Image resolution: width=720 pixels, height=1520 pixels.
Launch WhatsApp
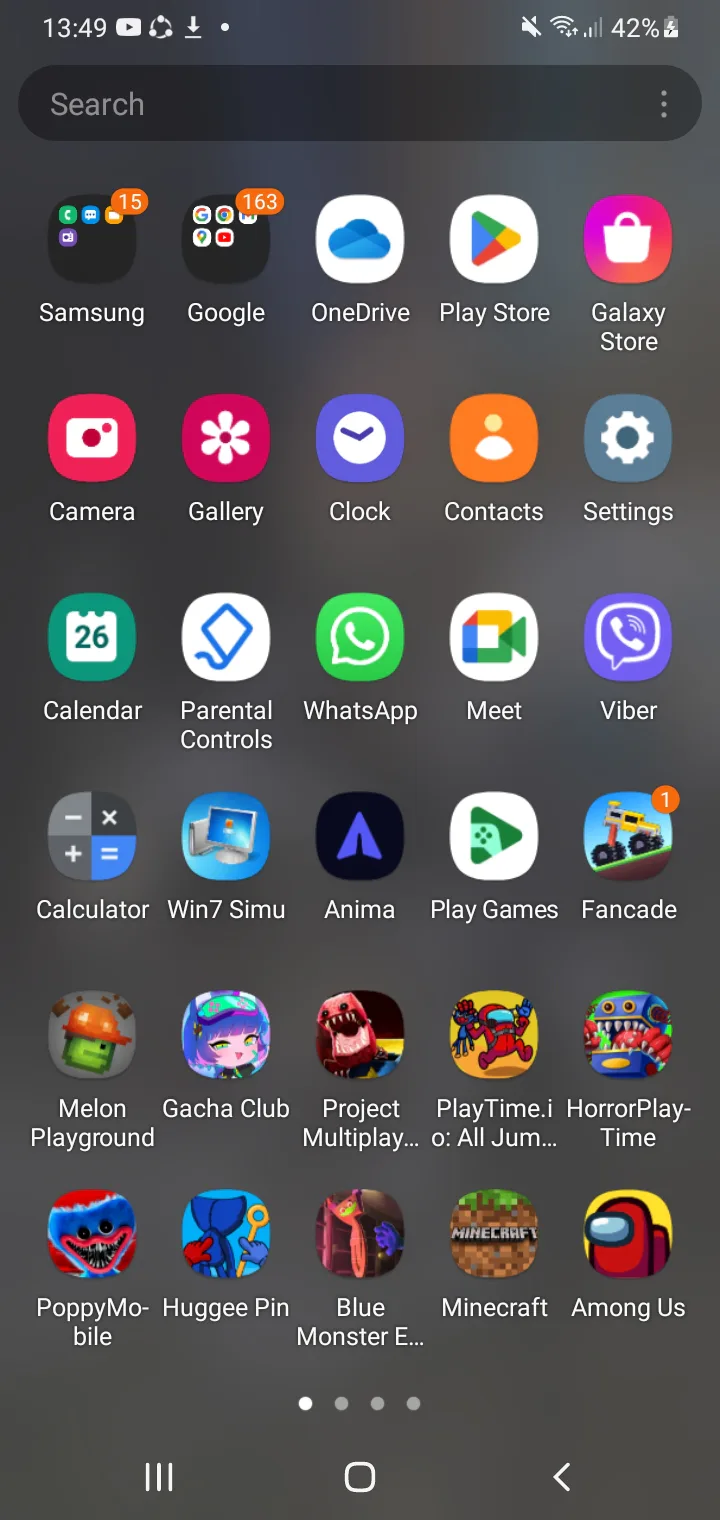coord(360,637)
